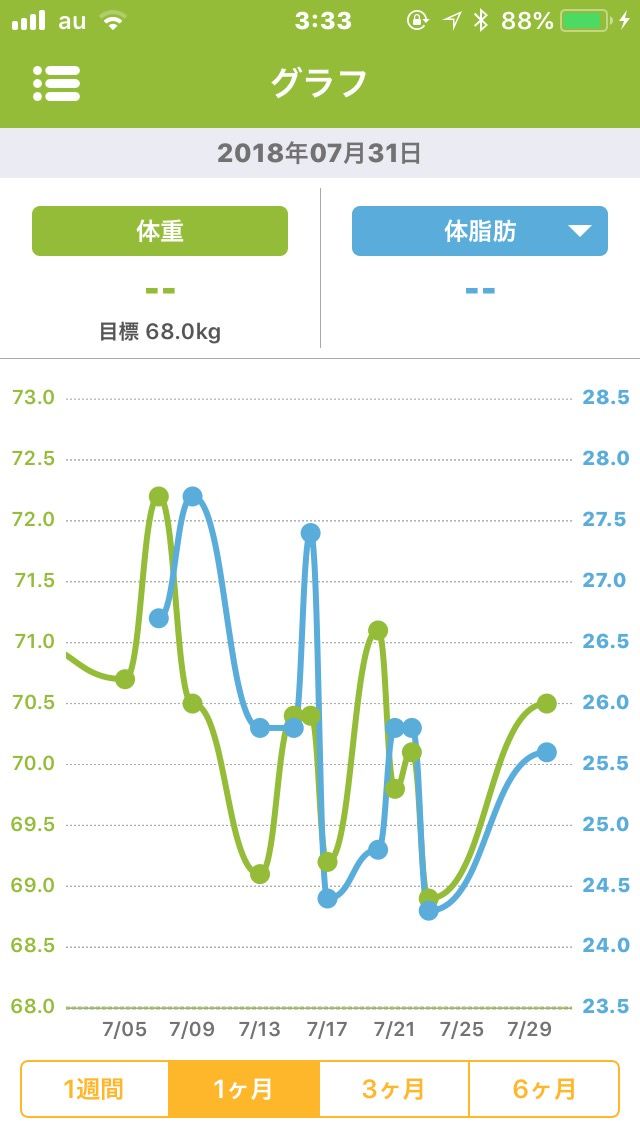Open the list menu icon
640x1136 pixels.
pos(57,83)
